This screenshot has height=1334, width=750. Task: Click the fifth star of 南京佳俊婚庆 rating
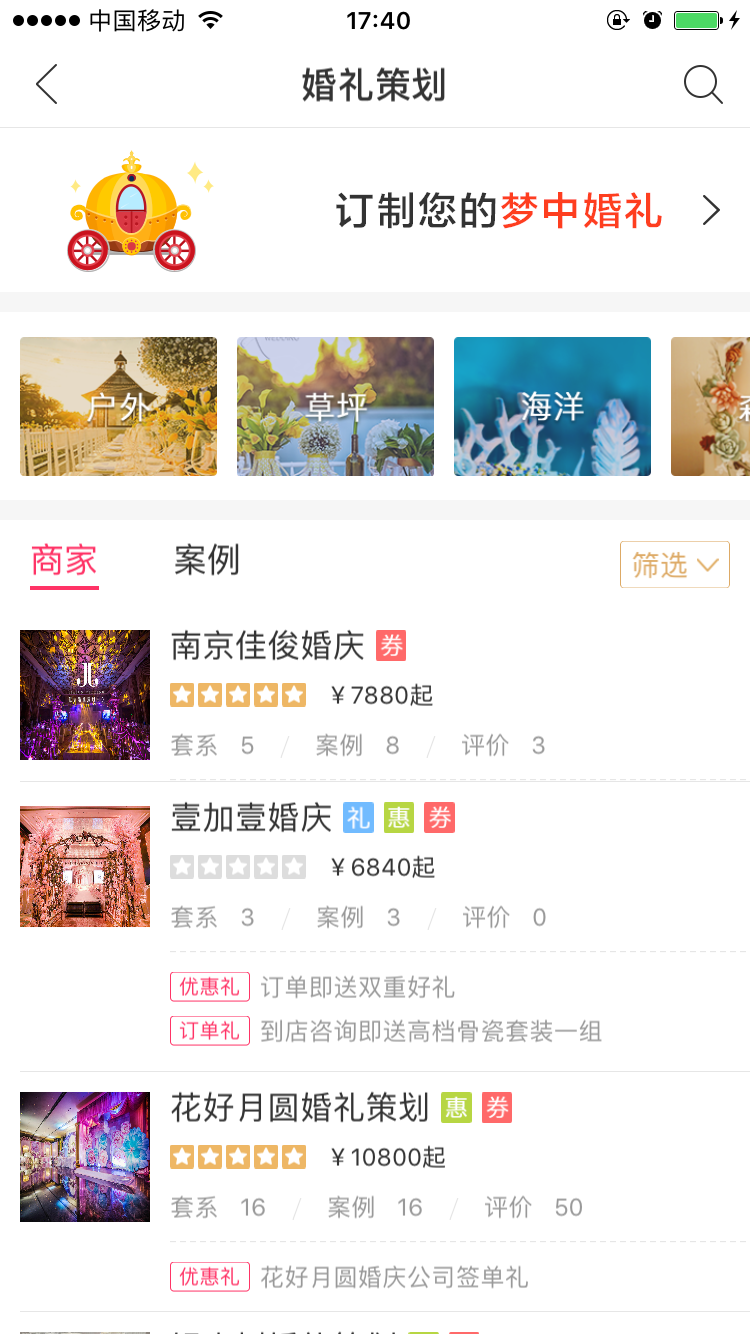(x=293, y=694)
